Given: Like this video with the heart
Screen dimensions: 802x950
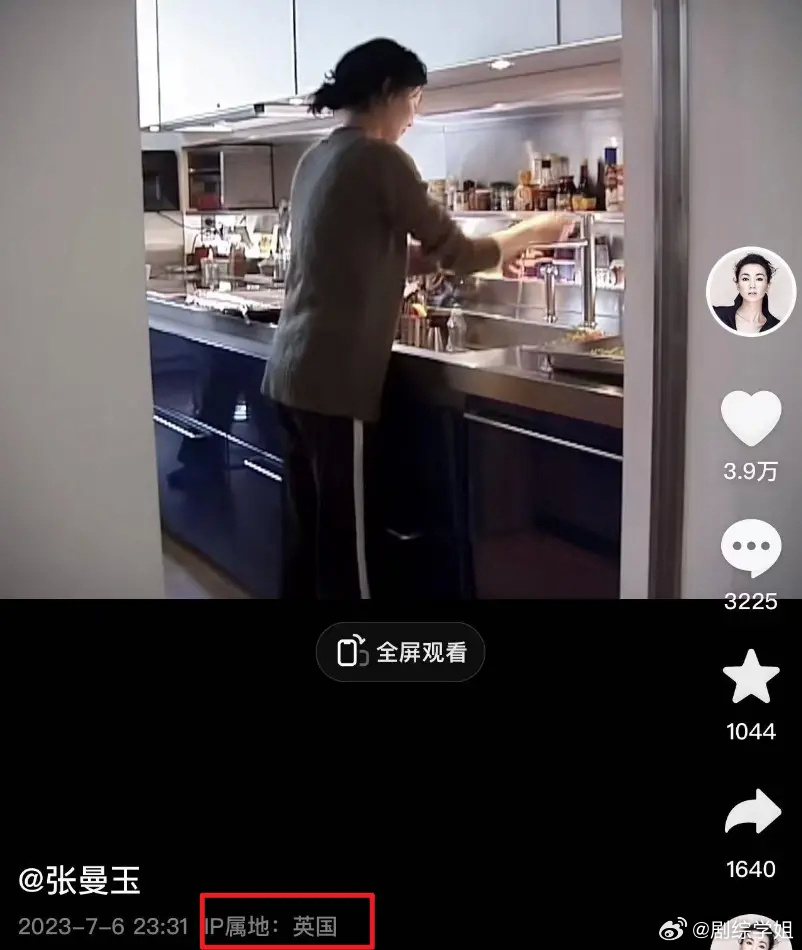Looking at the screenshot, I should click(x=750, y=418).
